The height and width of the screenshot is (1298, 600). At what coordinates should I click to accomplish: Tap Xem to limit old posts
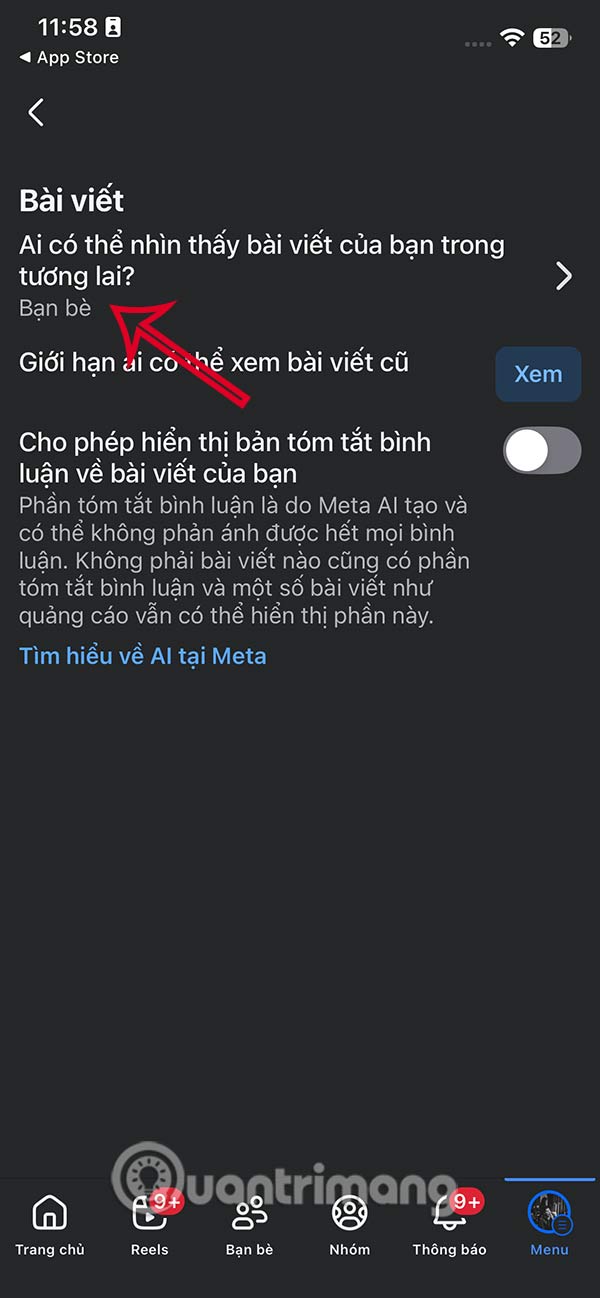[x=538, y=374]
